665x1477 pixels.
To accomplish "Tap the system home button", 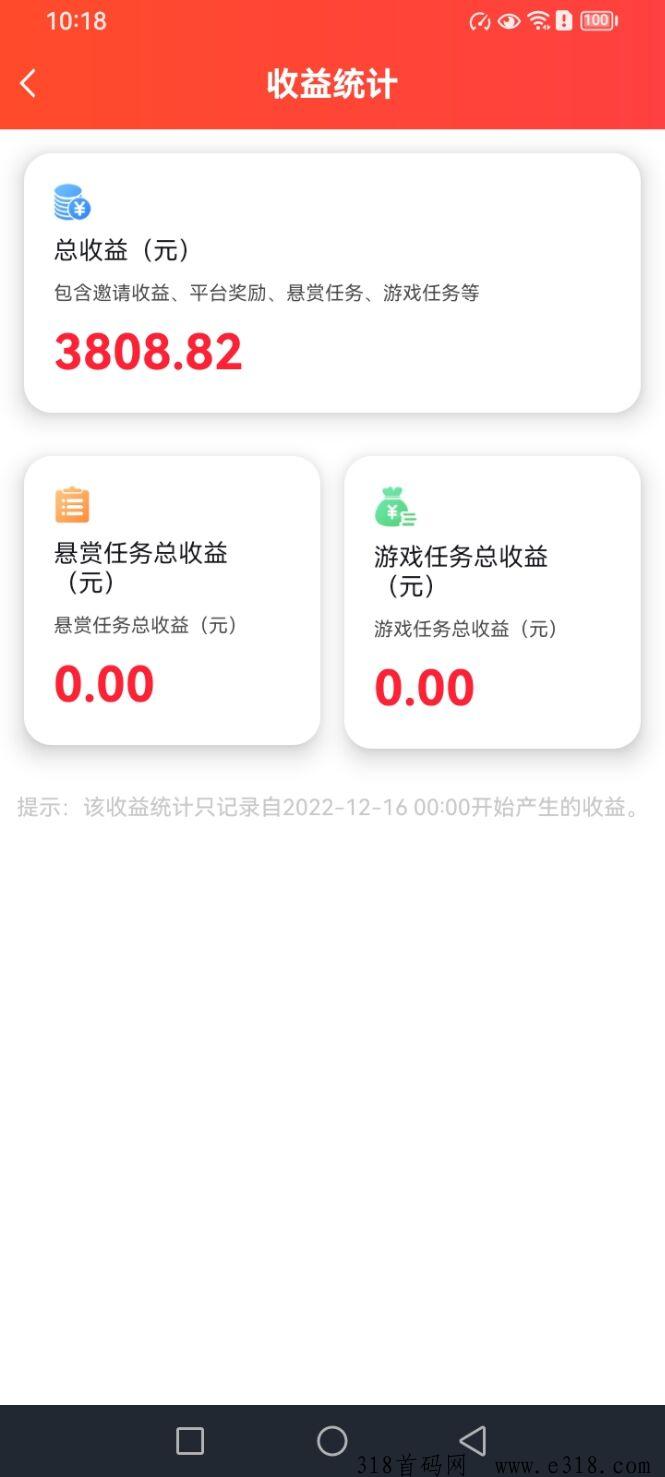I will pos(332,1441).
